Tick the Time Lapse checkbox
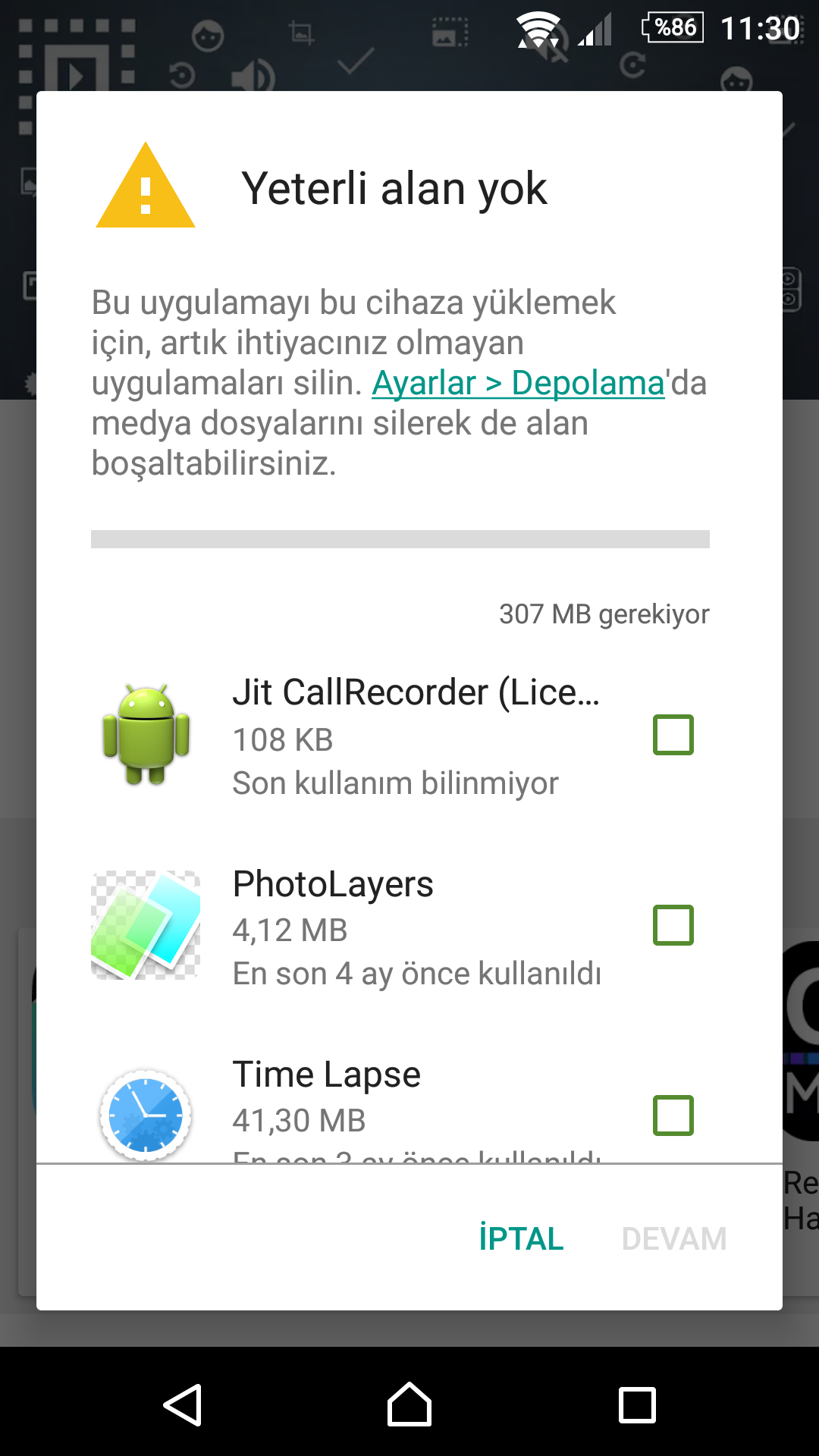This screenshot has width=819, height=1456. click(x=673, y=1116)
